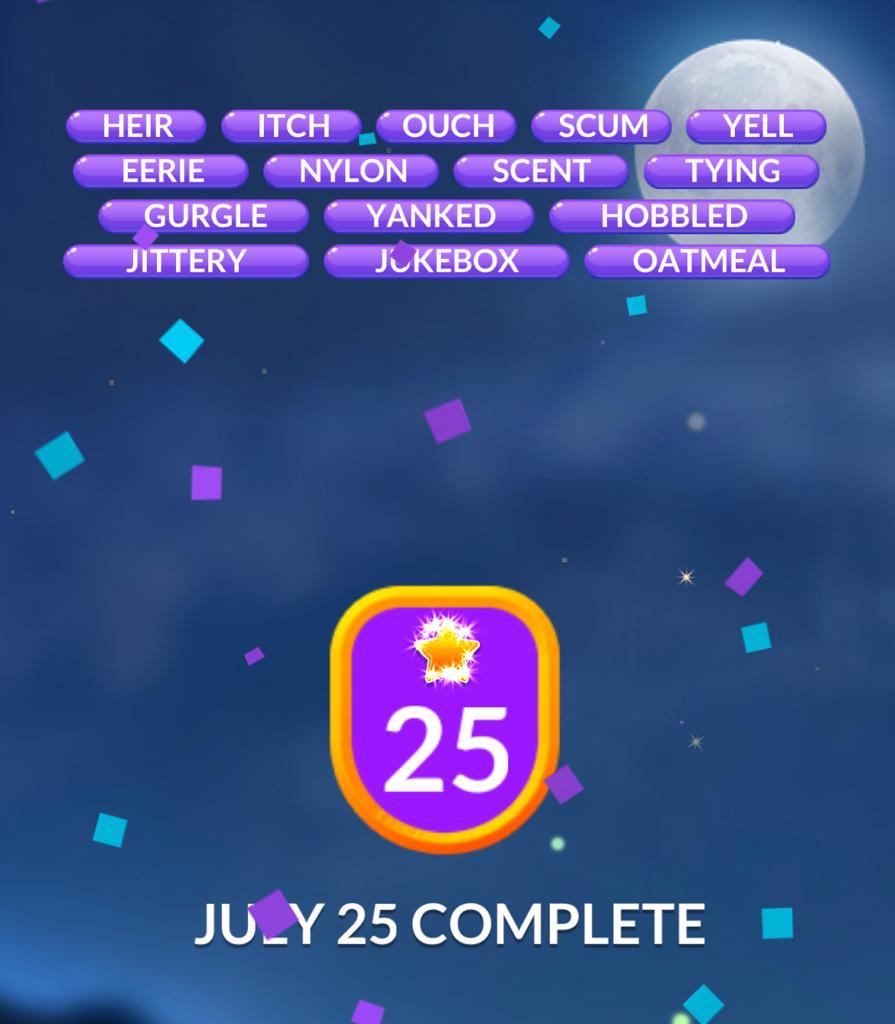Tap the SCUM word chip
The width and height of the screenshot is (895, 1024).
(602, 126)
